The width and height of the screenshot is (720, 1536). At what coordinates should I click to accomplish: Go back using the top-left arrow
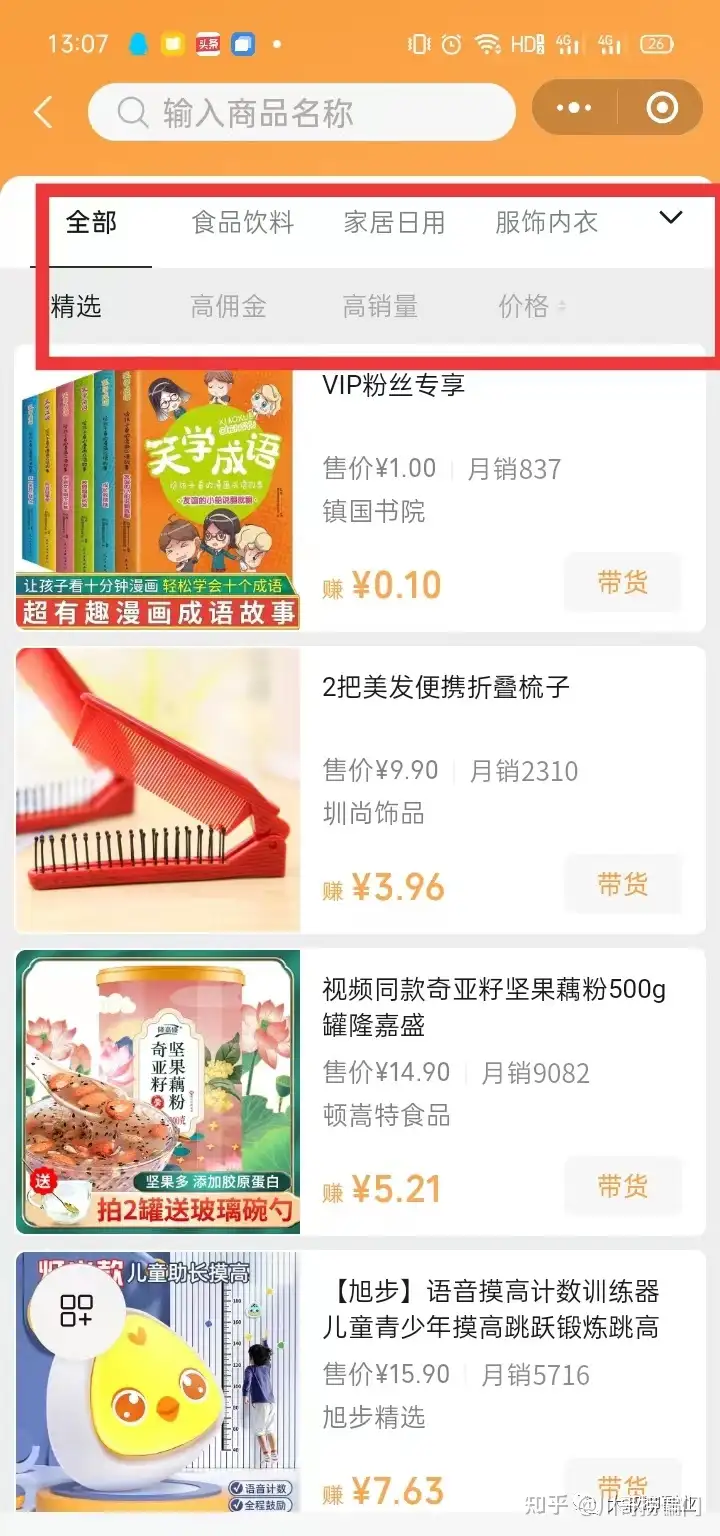43,112
